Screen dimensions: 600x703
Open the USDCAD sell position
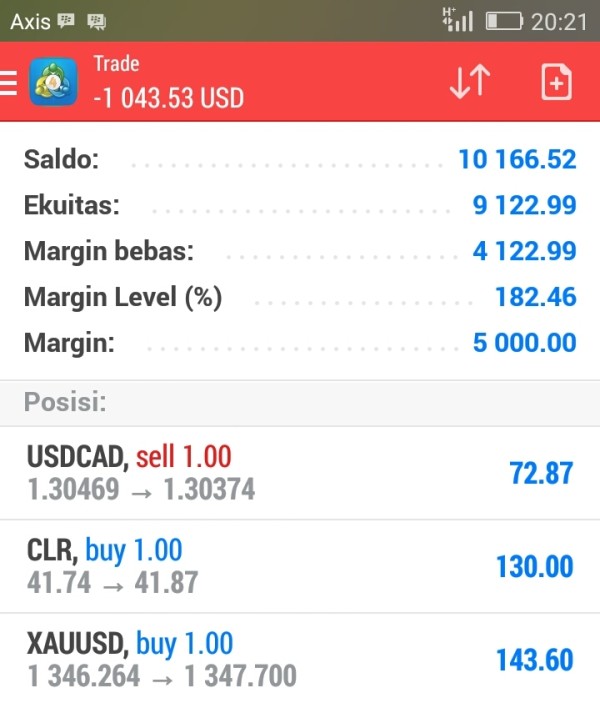[300, 473]
